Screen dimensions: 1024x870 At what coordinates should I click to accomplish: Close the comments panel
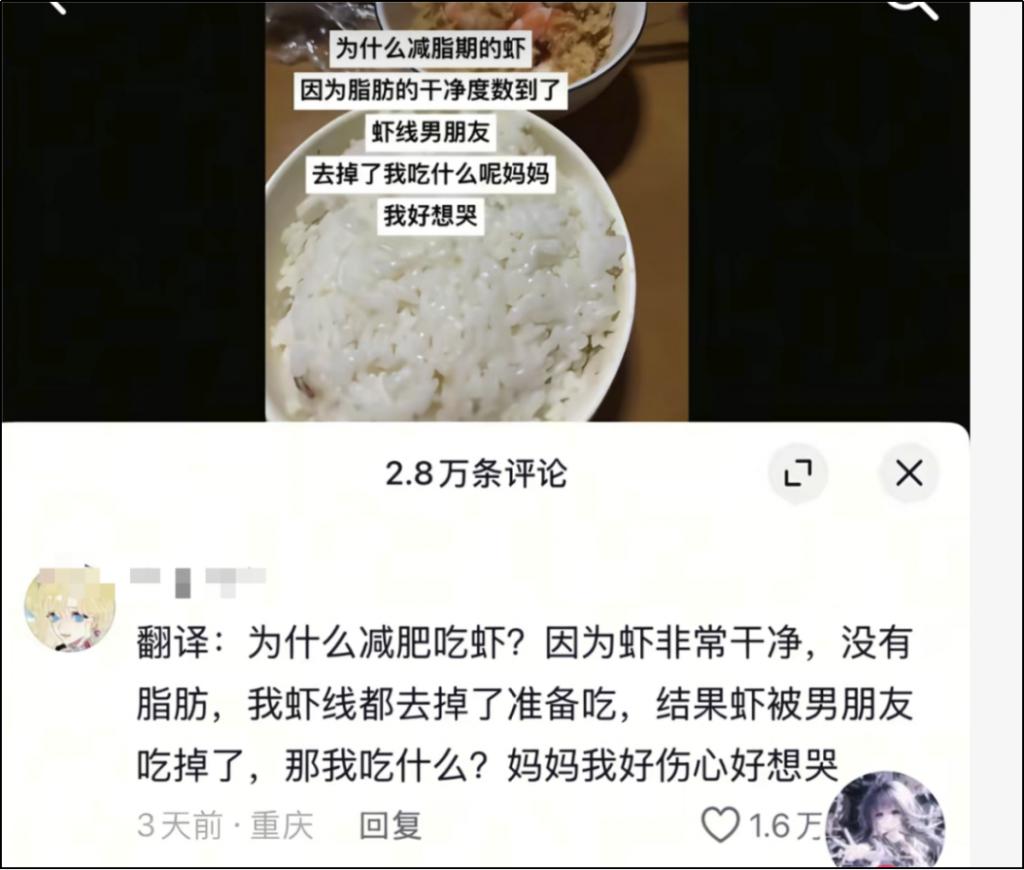click(x=908, y=473)
